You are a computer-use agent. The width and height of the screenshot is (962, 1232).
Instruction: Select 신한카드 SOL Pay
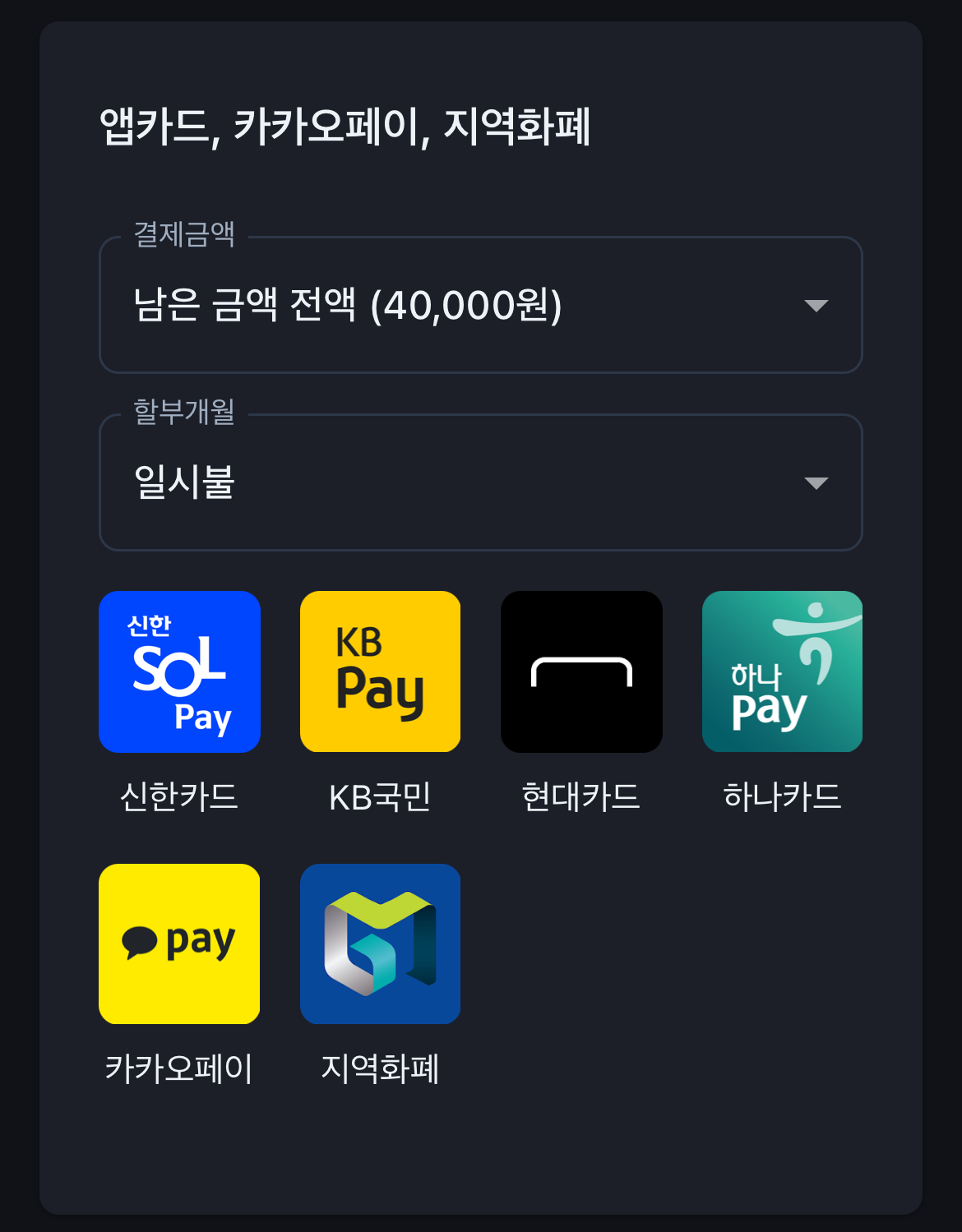(179, 671)
